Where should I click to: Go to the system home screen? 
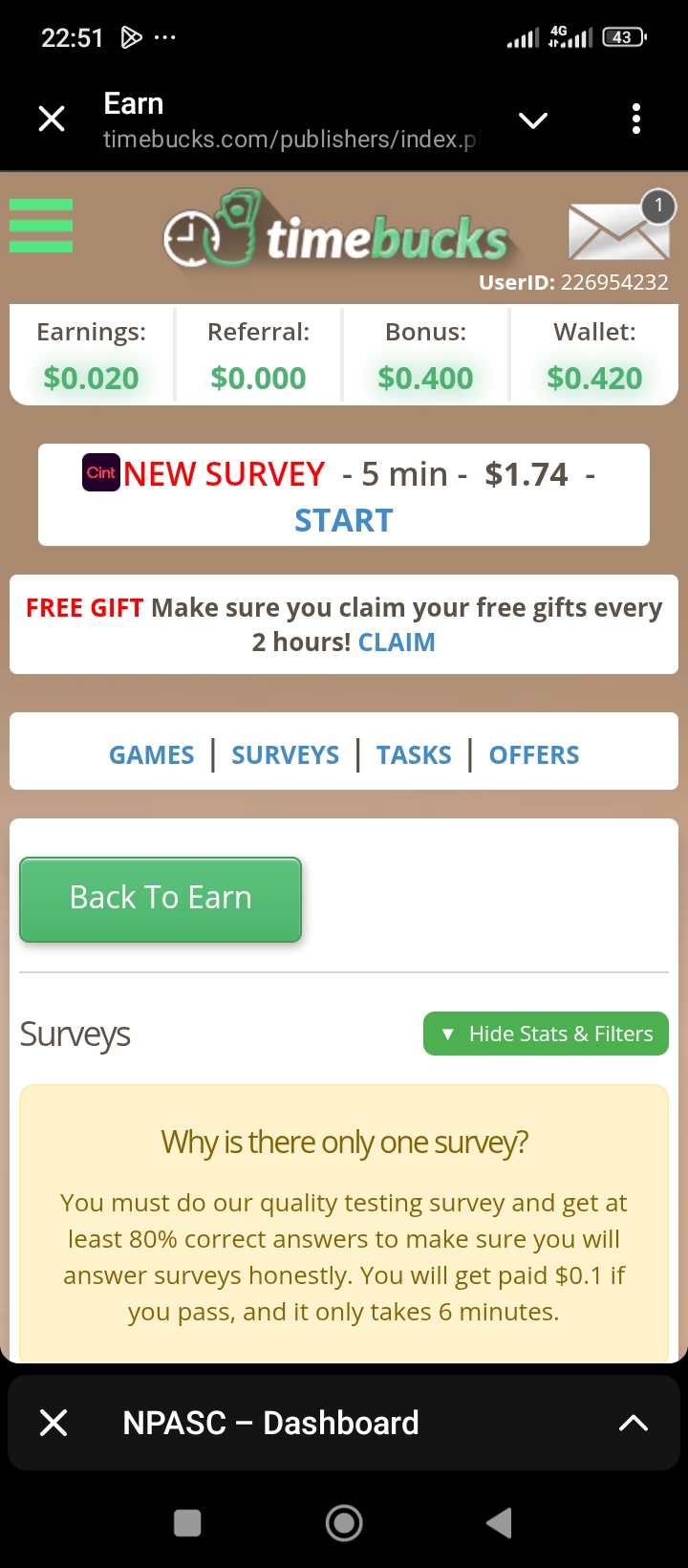pyautogui.click(x=344, y=1522)
